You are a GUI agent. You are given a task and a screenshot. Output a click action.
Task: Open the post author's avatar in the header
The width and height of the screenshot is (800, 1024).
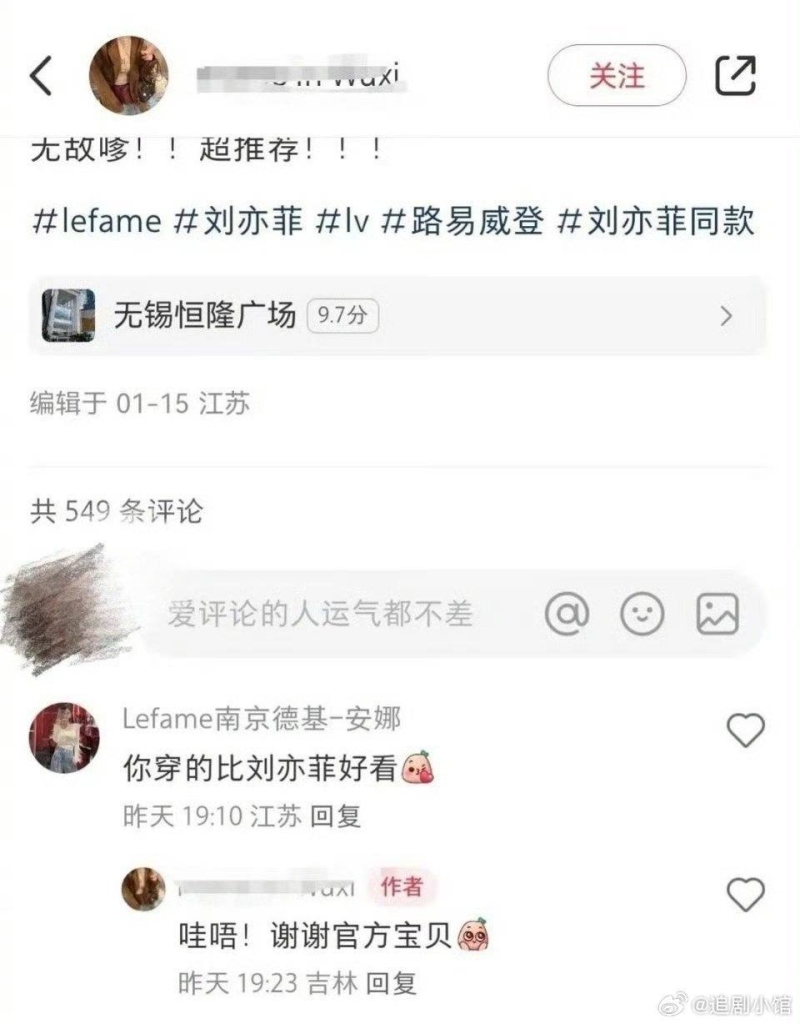(x=129, y=76)
